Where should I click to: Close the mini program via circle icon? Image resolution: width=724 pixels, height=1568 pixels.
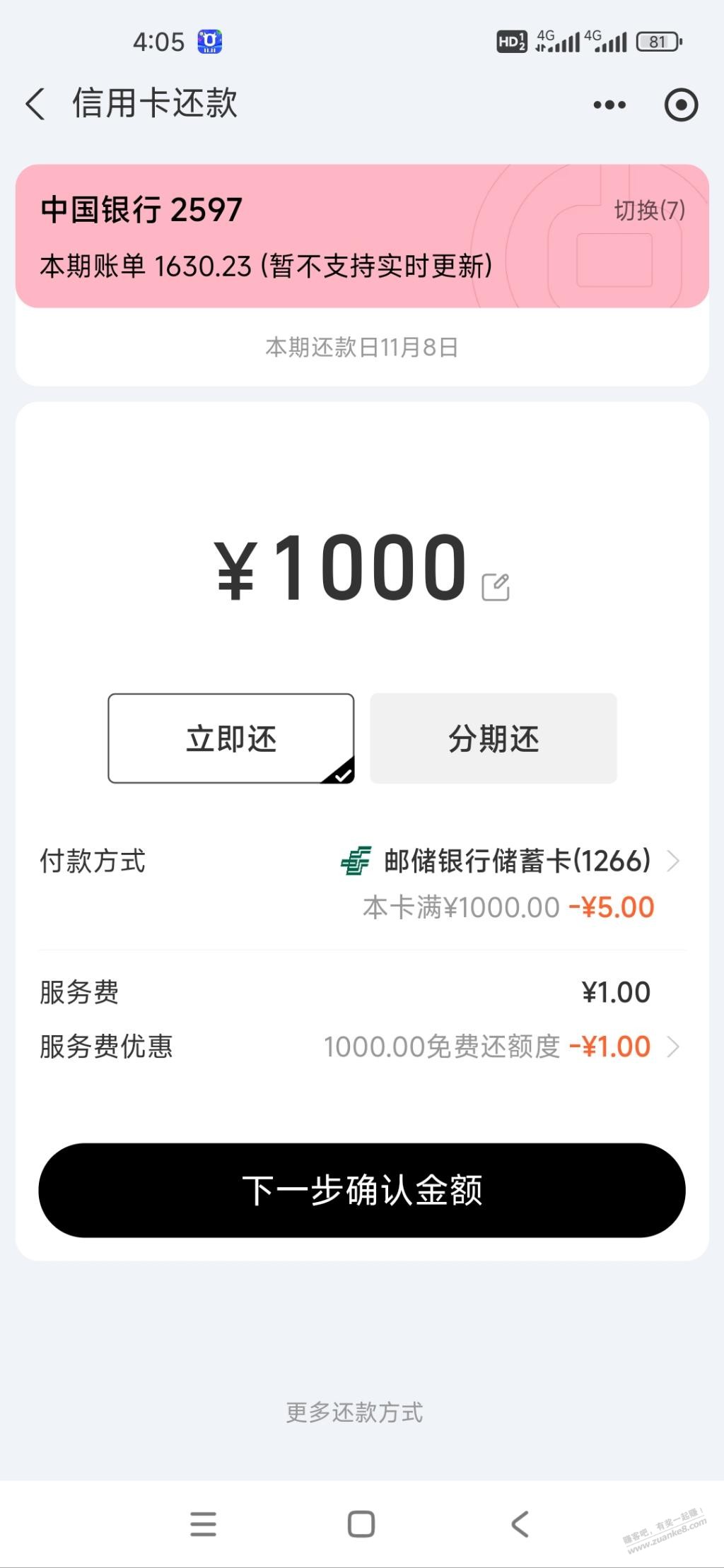(x=681, y=105)
